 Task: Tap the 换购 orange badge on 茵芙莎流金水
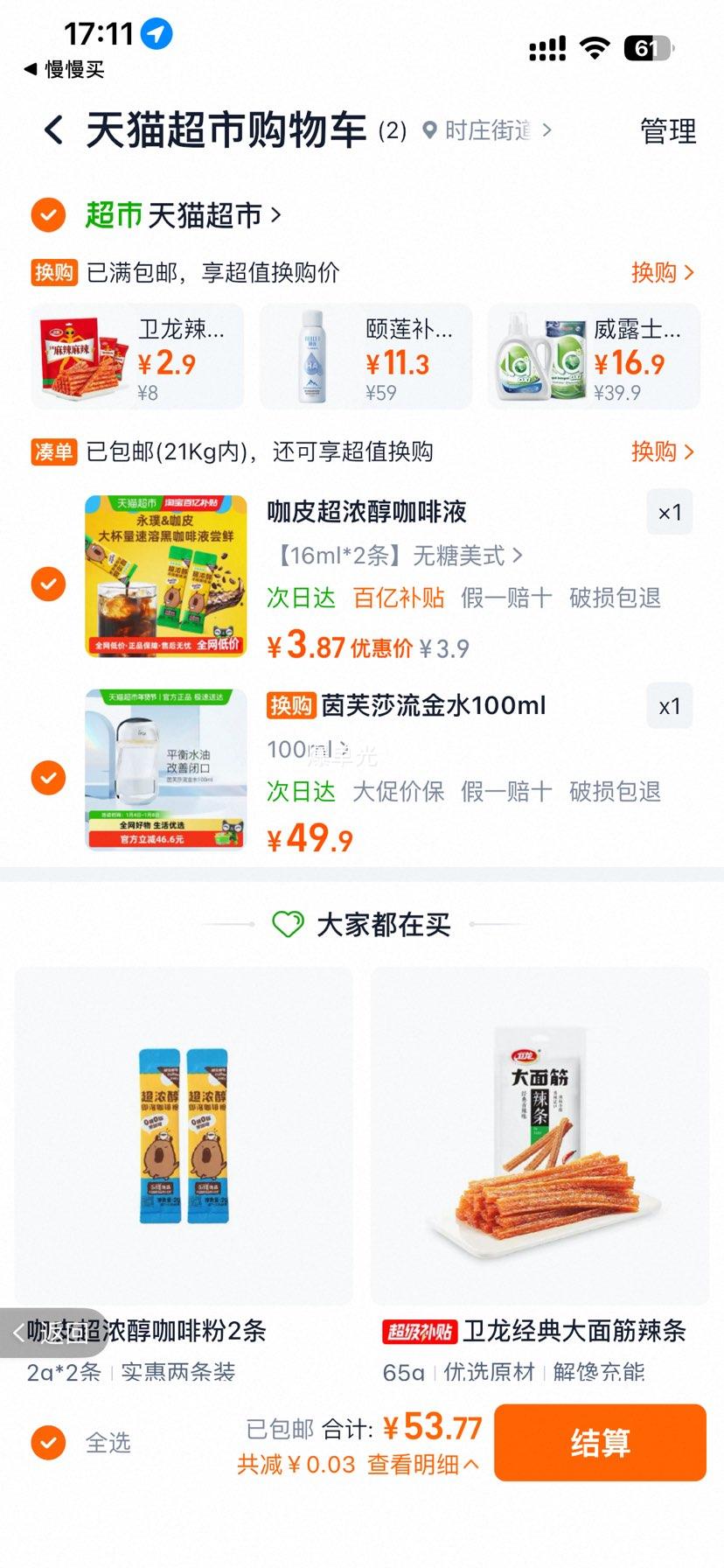pos(290,705)
